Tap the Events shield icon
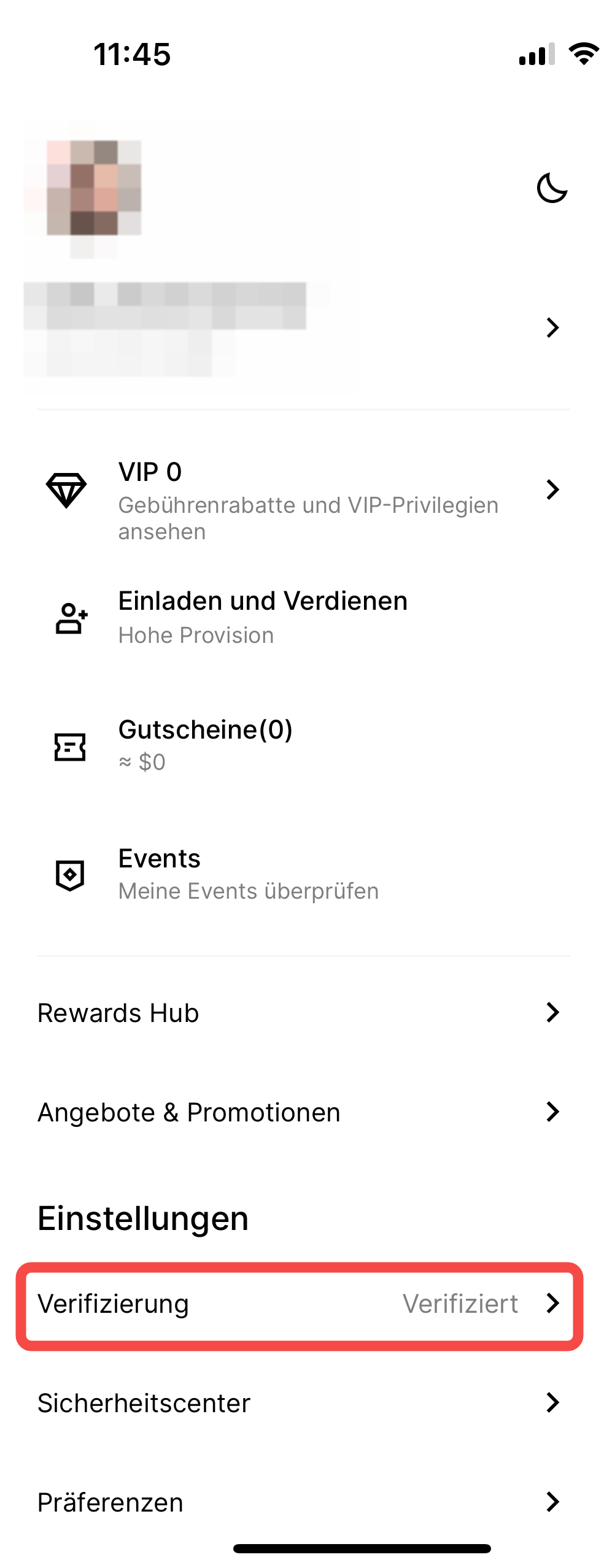 [69, 875]
